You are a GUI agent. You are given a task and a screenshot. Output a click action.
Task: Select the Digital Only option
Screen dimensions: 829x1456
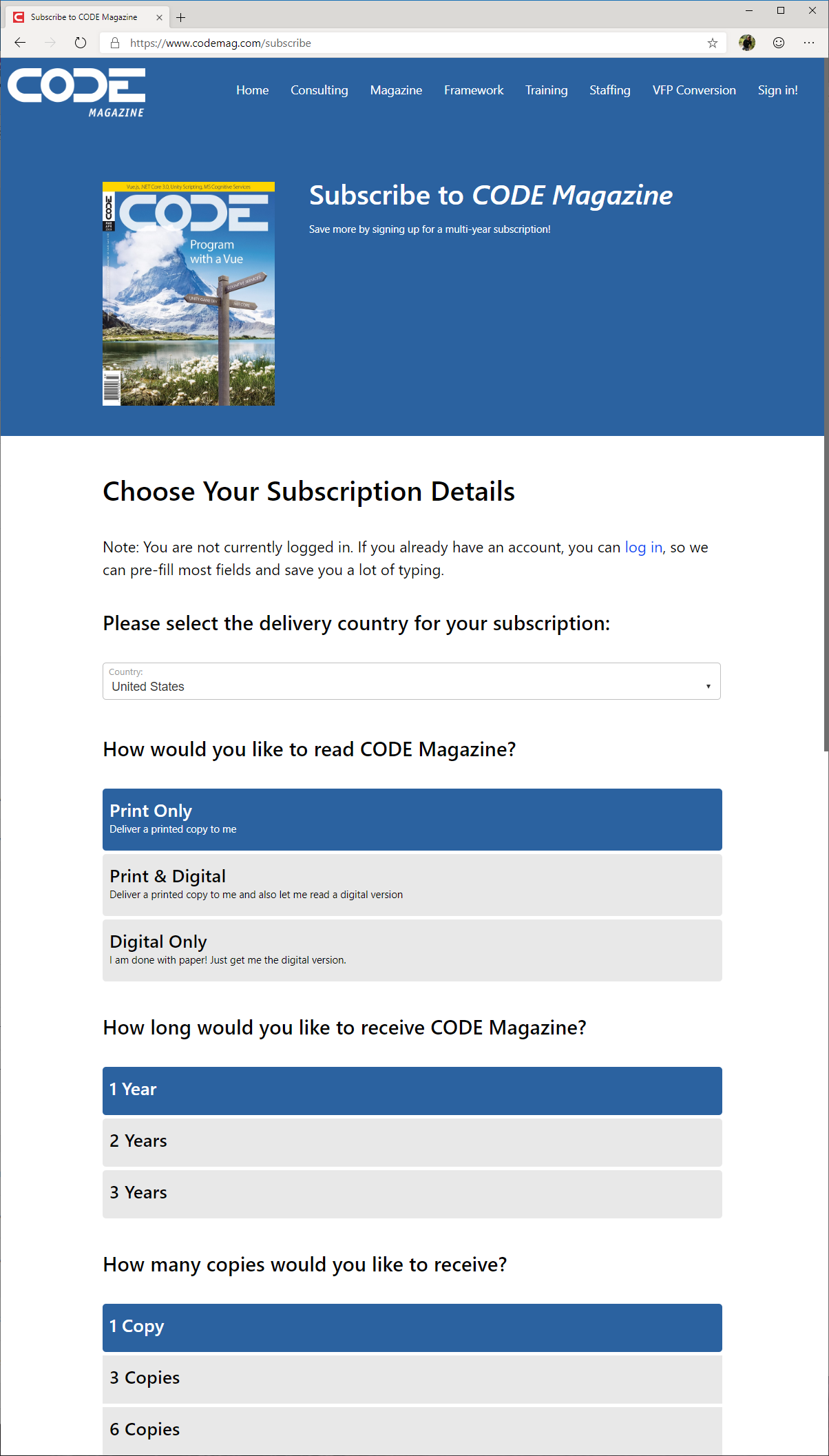(x=412, y=950)
